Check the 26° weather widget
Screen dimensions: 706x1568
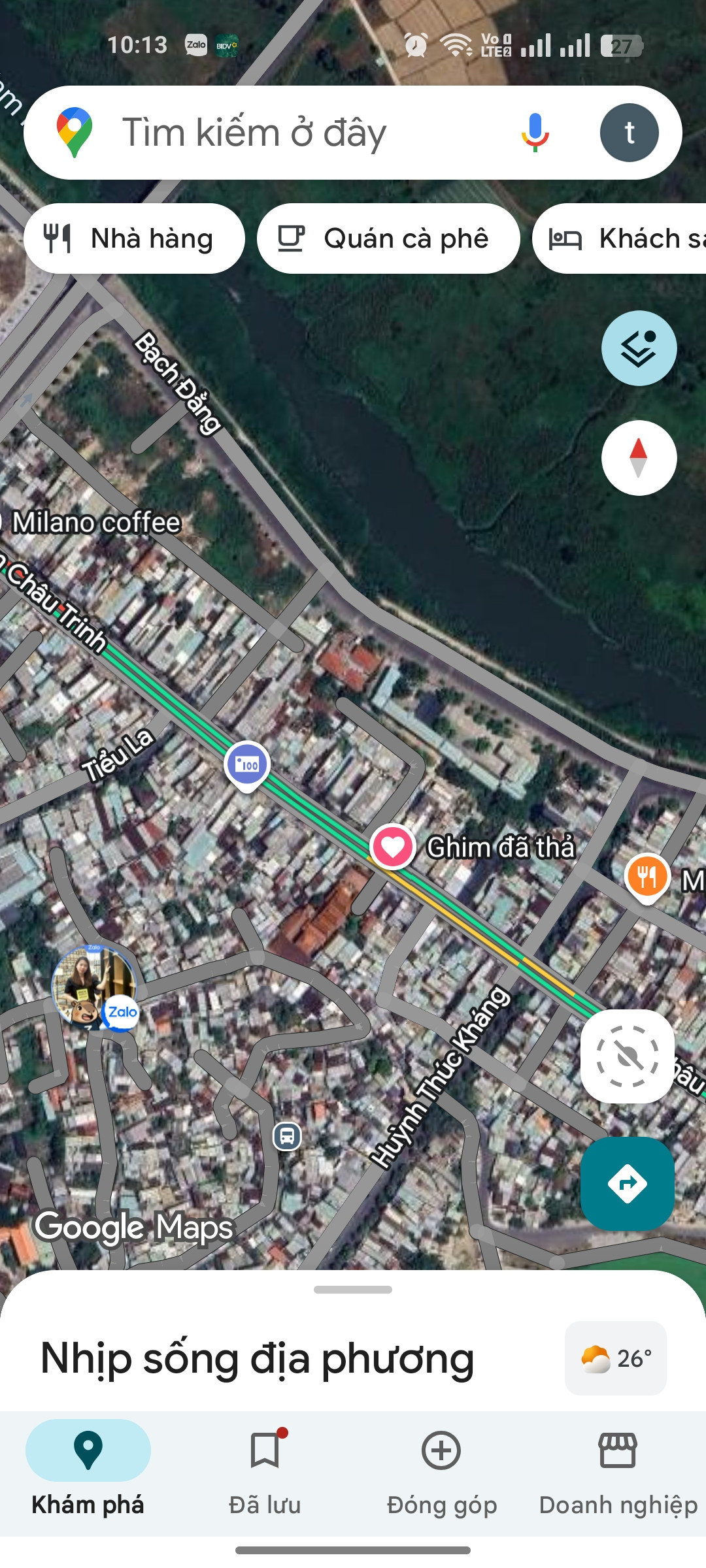click(616, 1358)
